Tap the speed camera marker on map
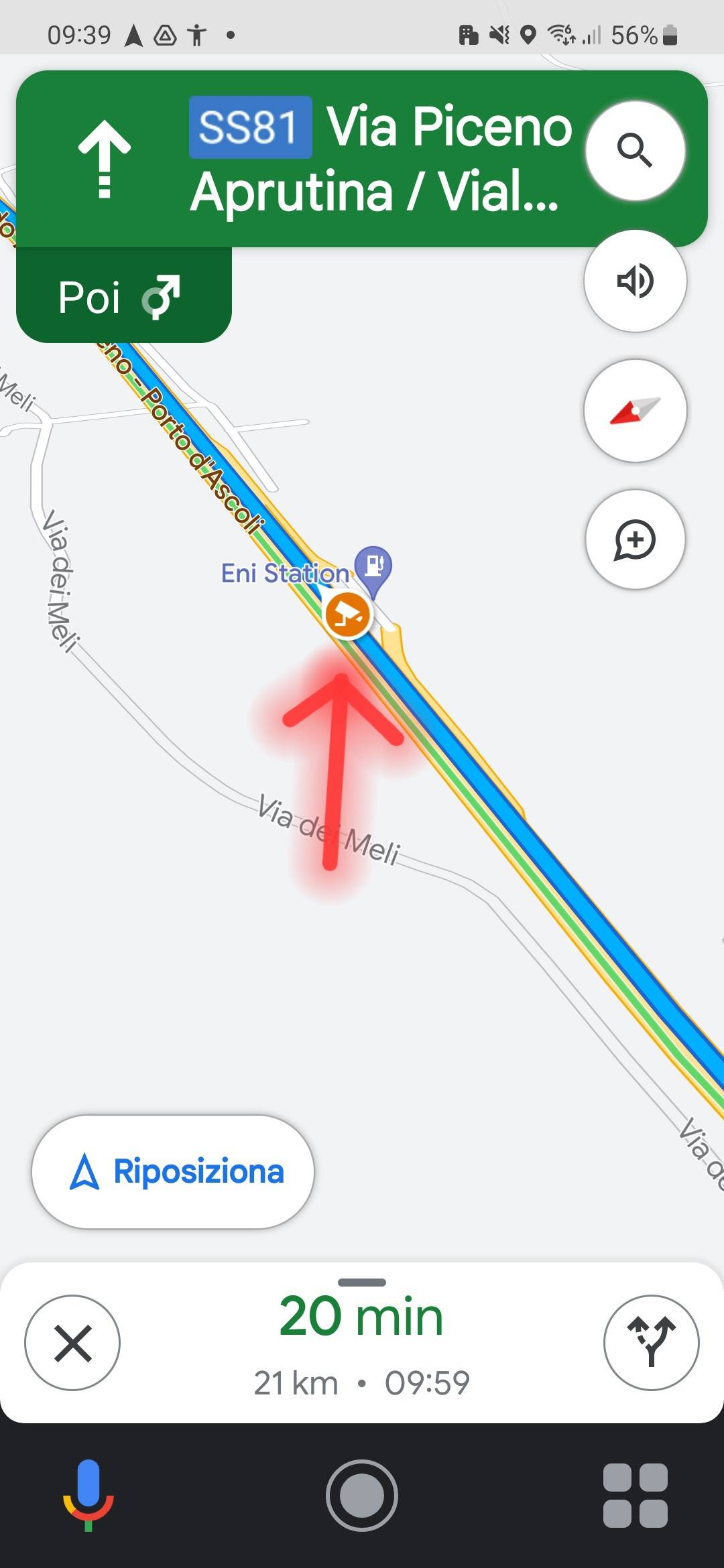 tap(347, 614)
